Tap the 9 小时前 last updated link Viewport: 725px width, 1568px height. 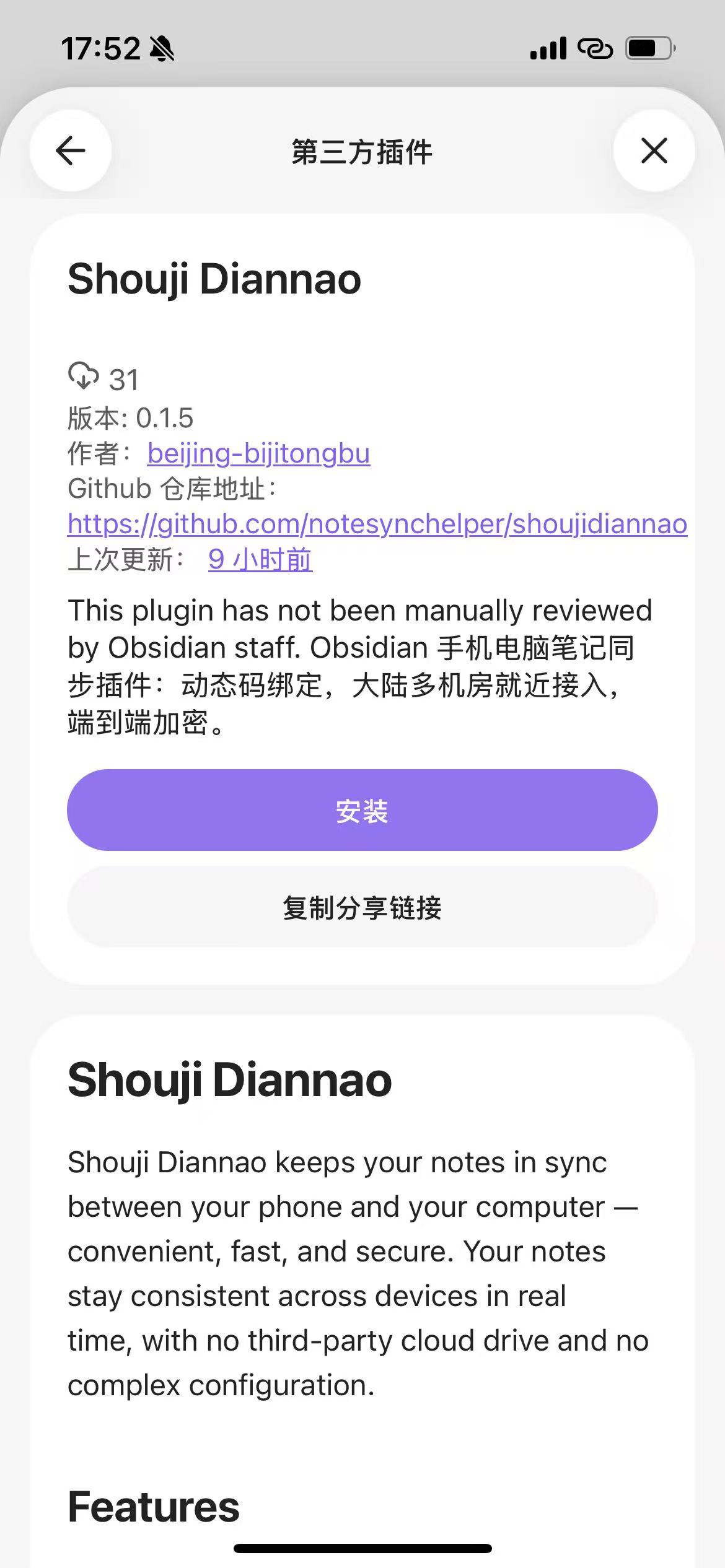[260, 559]
